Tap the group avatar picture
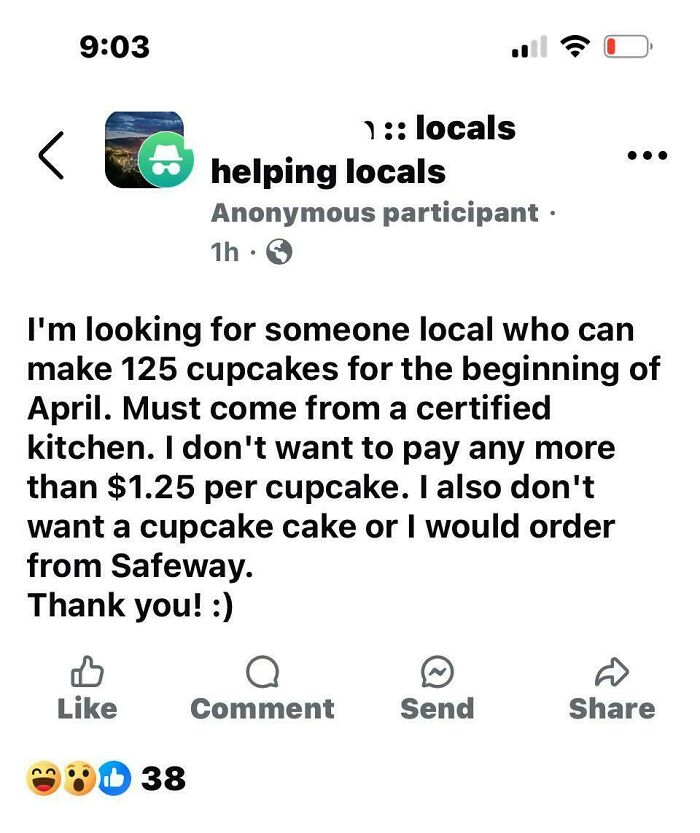The width and height of the screenshot is (700, 833). [145, 149]
